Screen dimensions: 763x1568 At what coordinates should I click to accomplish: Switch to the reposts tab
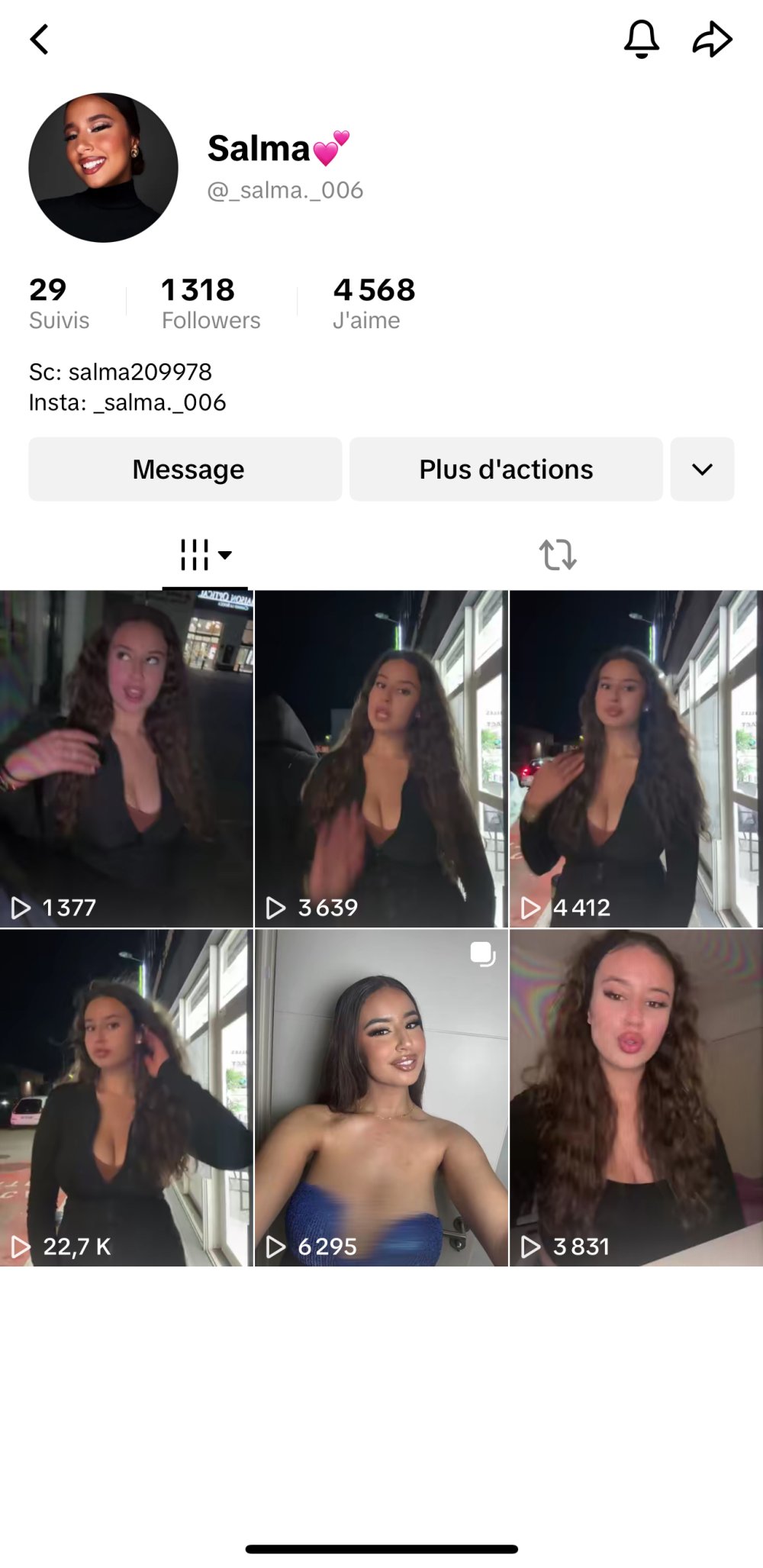pyautogui.click(x=558, y=555)
